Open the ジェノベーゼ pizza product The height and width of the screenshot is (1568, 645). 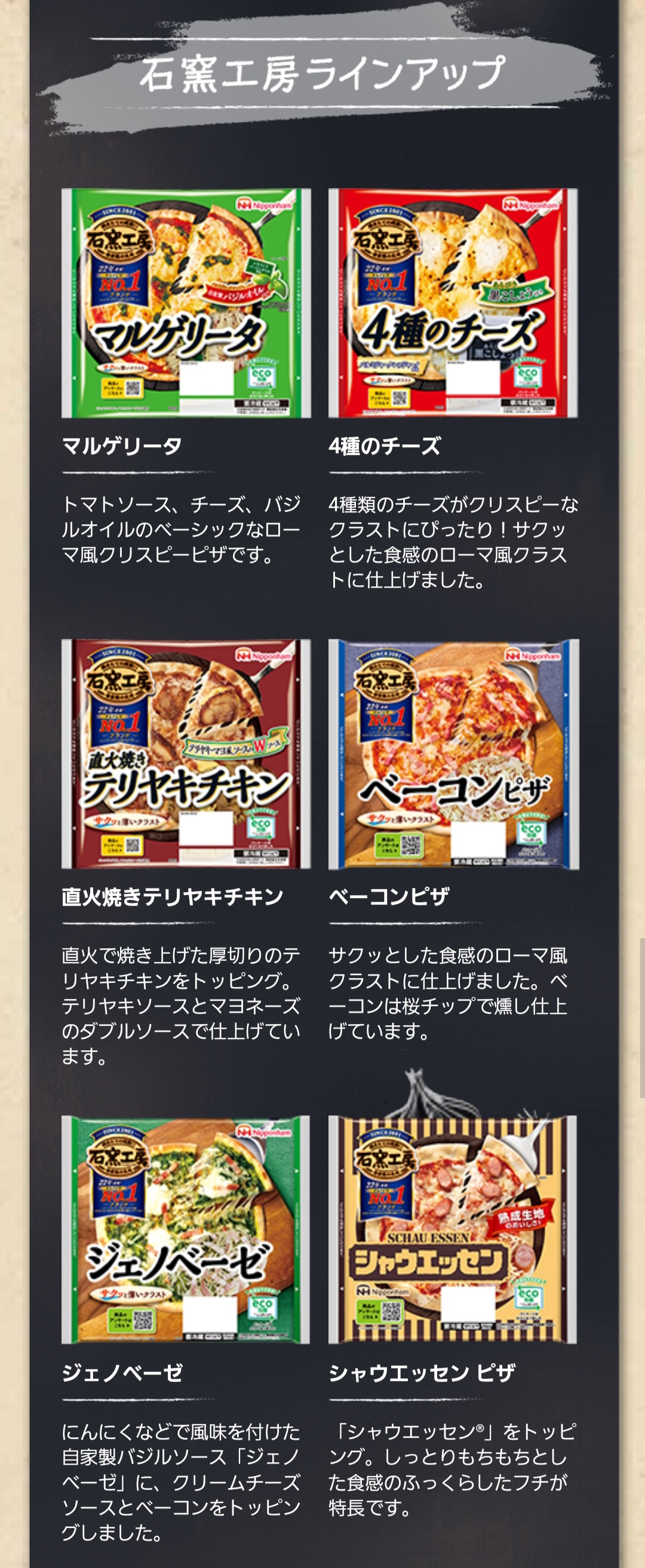[186, 1229]
